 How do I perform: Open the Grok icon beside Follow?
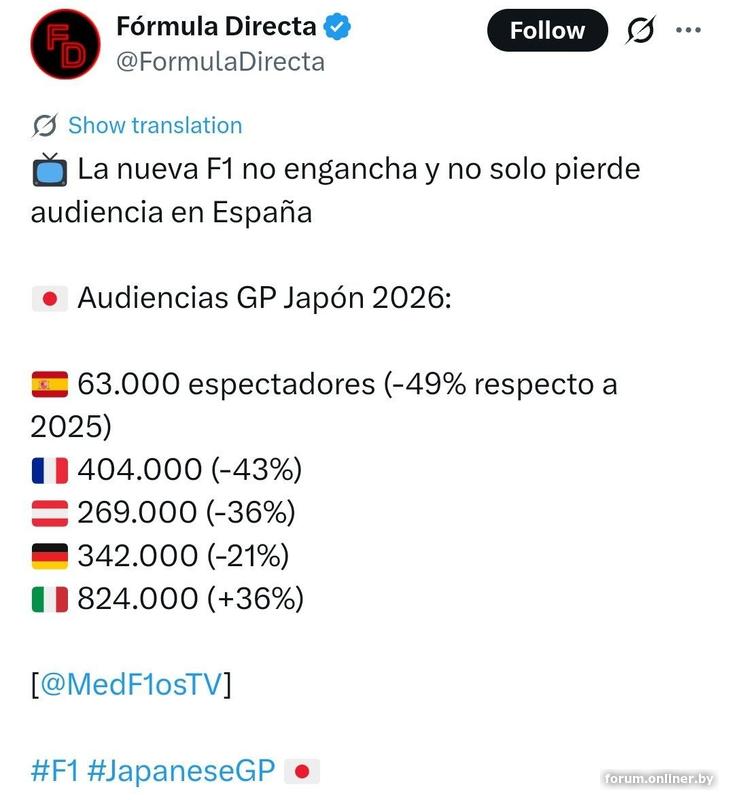coord(640,31)
